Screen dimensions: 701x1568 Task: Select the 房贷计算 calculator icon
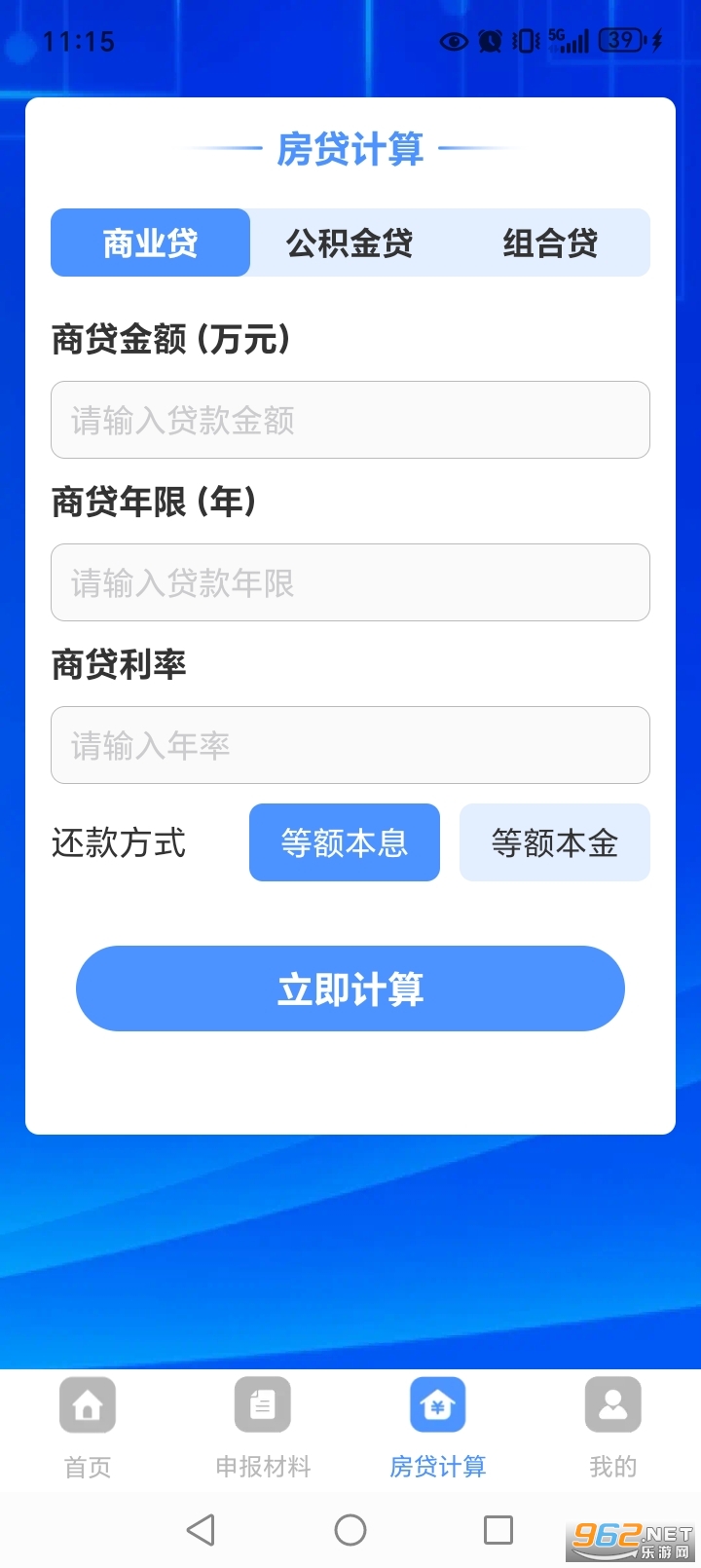click(x=437, y=1405)
